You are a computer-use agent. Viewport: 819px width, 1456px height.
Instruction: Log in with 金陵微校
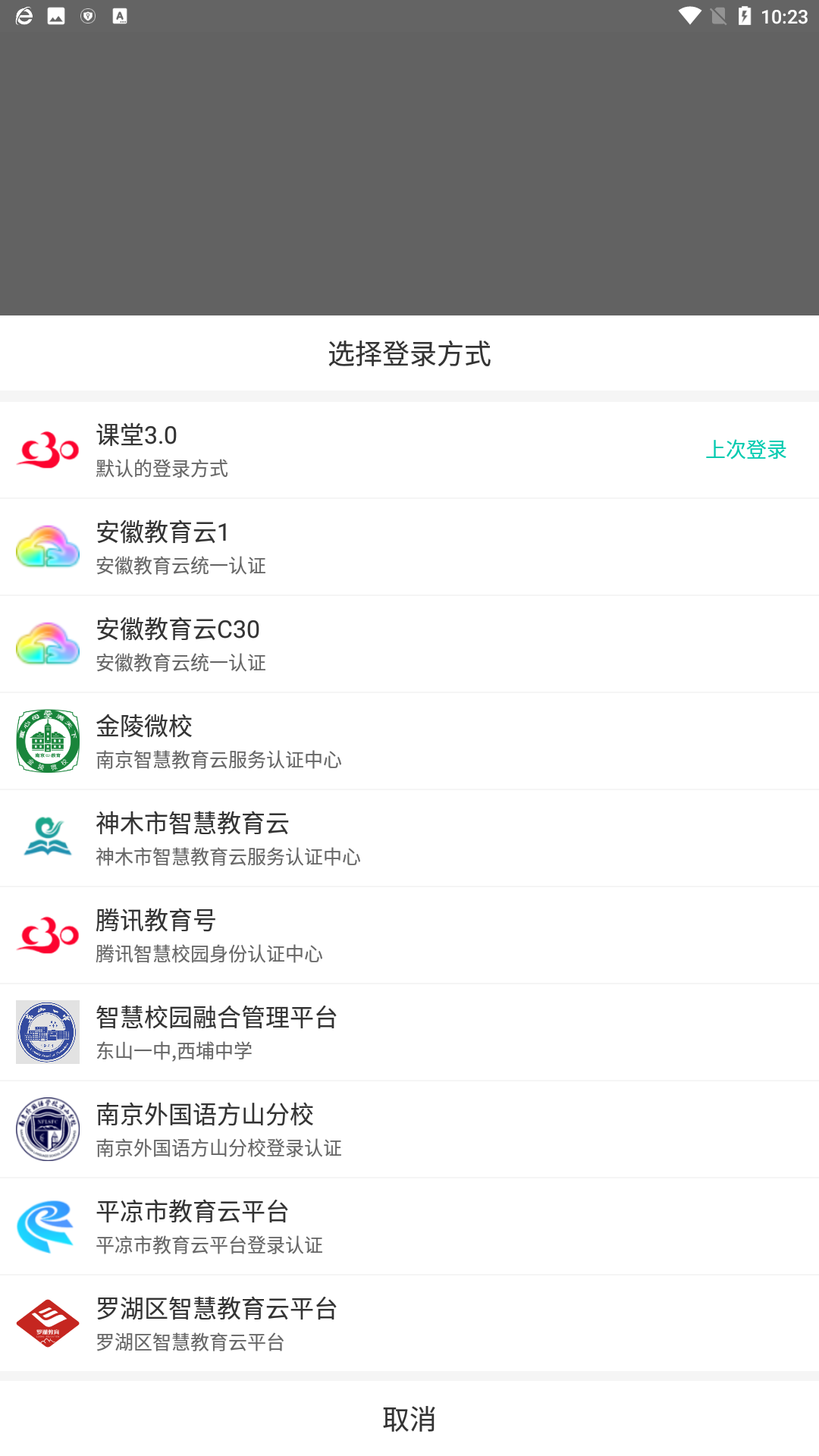click(409, 742)
